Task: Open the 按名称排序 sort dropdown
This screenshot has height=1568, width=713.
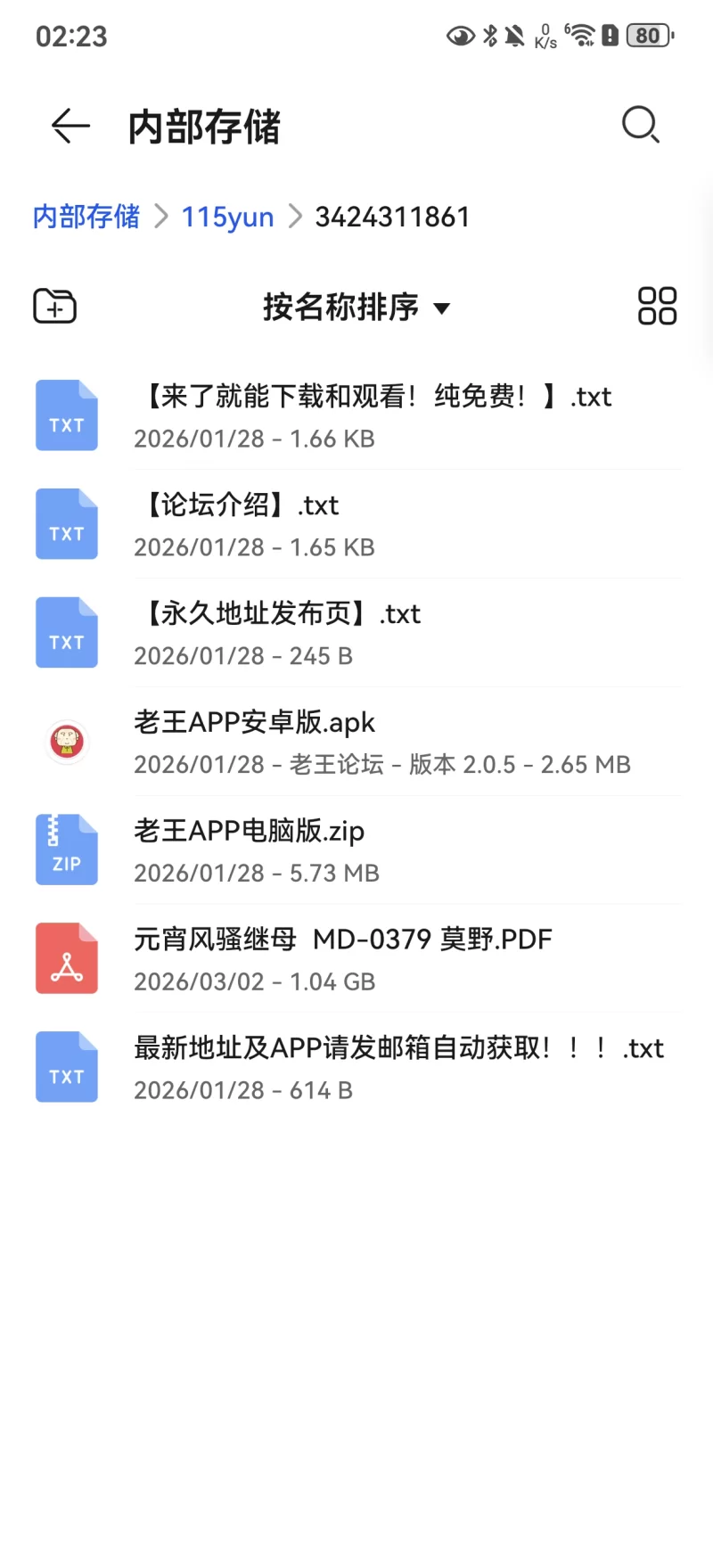Action: pos(356,308)
